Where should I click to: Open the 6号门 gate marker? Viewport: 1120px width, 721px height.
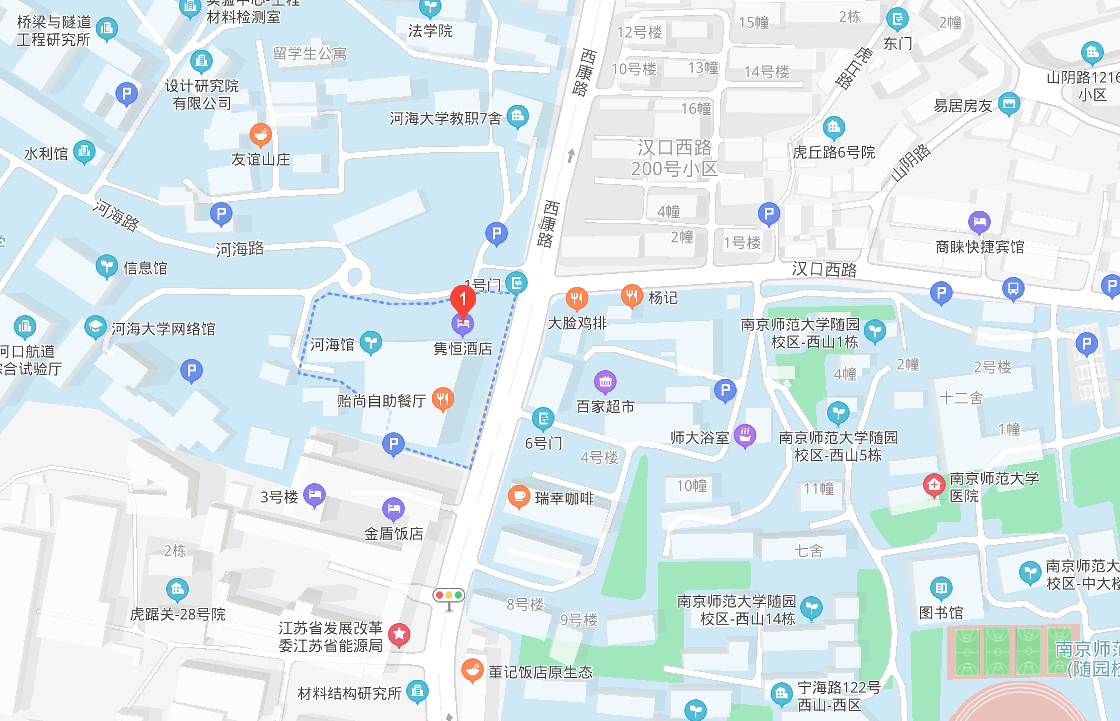[543, 419]
